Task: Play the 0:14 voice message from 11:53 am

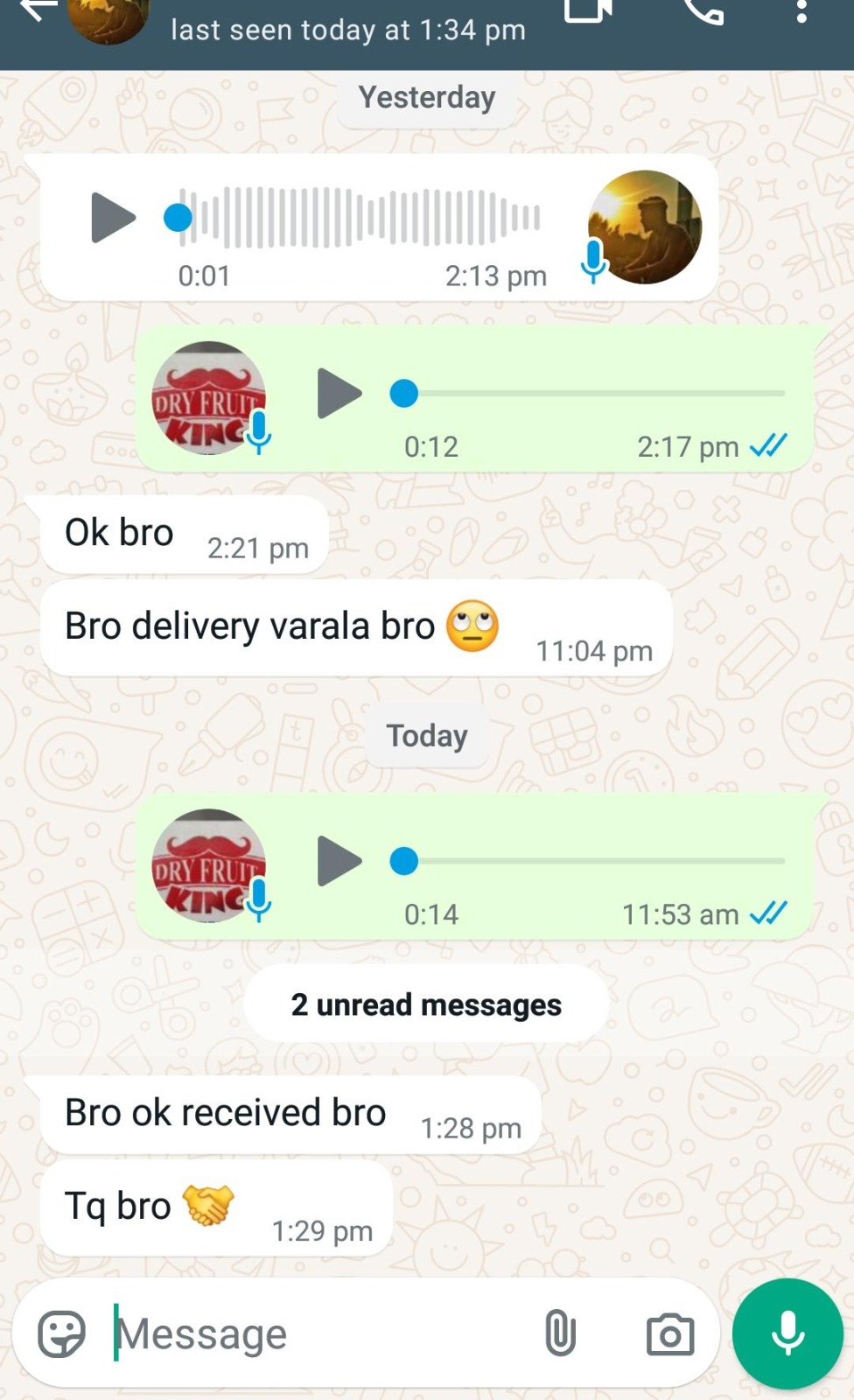Action: point(339,861)
